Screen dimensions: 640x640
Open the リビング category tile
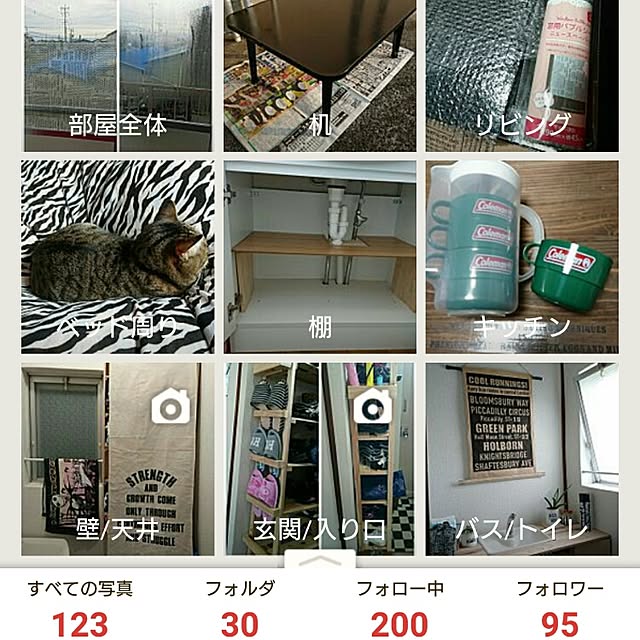coord(520,75)
